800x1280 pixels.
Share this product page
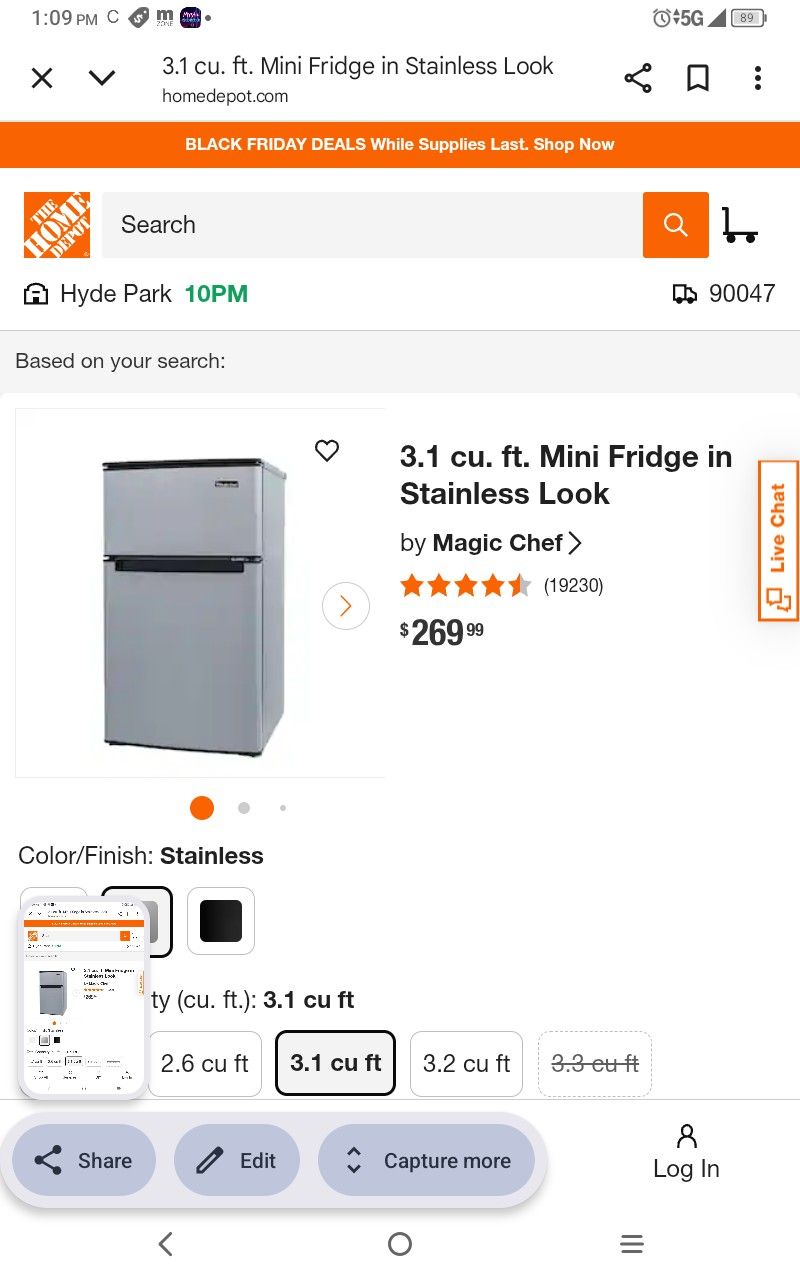coord(638,78)
